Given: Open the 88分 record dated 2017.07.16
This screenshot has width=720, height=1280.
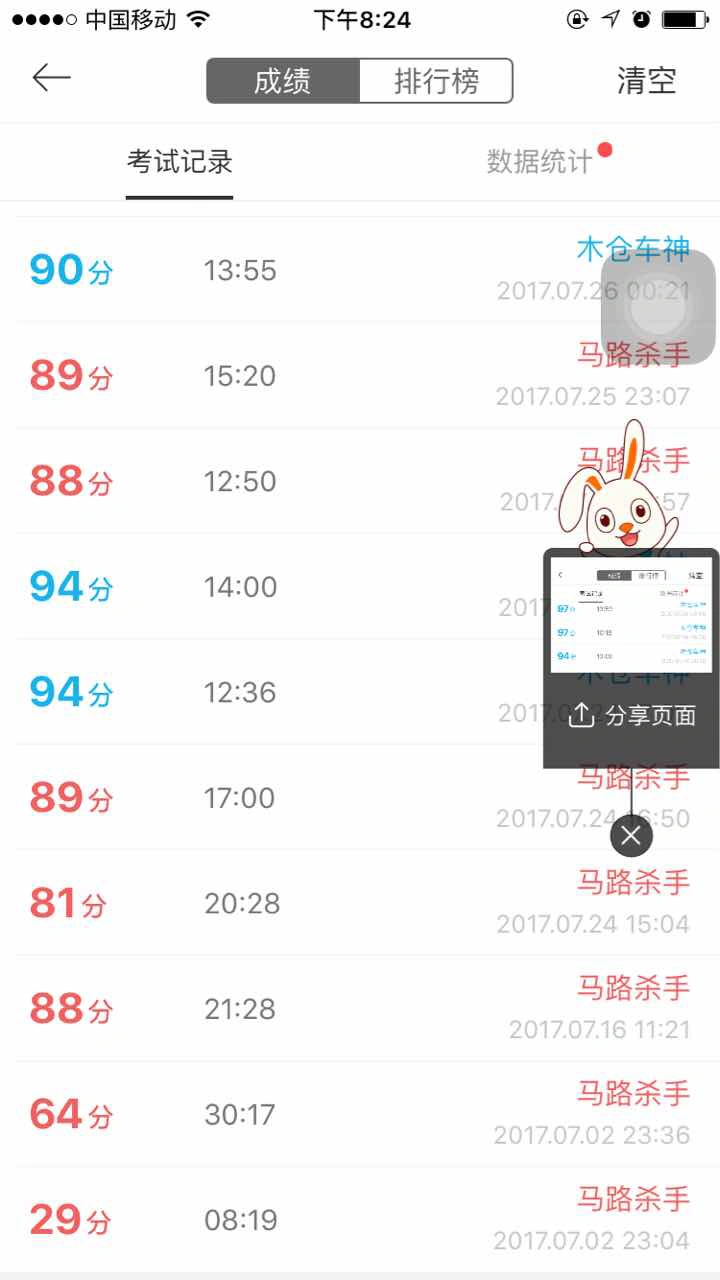Looking at the screenshot, I should [300, 1009].
